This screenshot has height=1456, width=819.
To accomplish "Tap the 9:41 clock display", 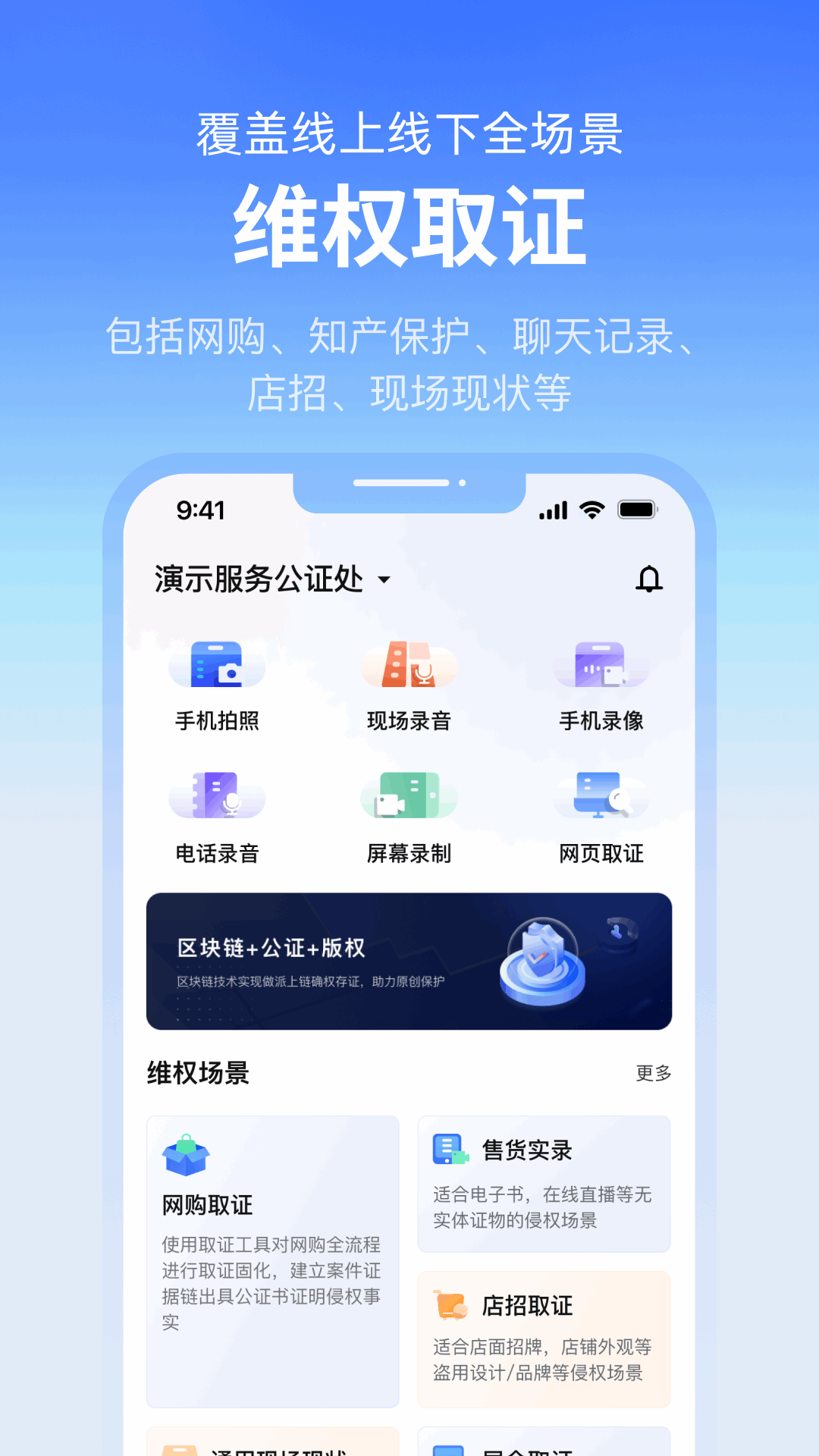I will pyautogui.click(x=199, y=510).
